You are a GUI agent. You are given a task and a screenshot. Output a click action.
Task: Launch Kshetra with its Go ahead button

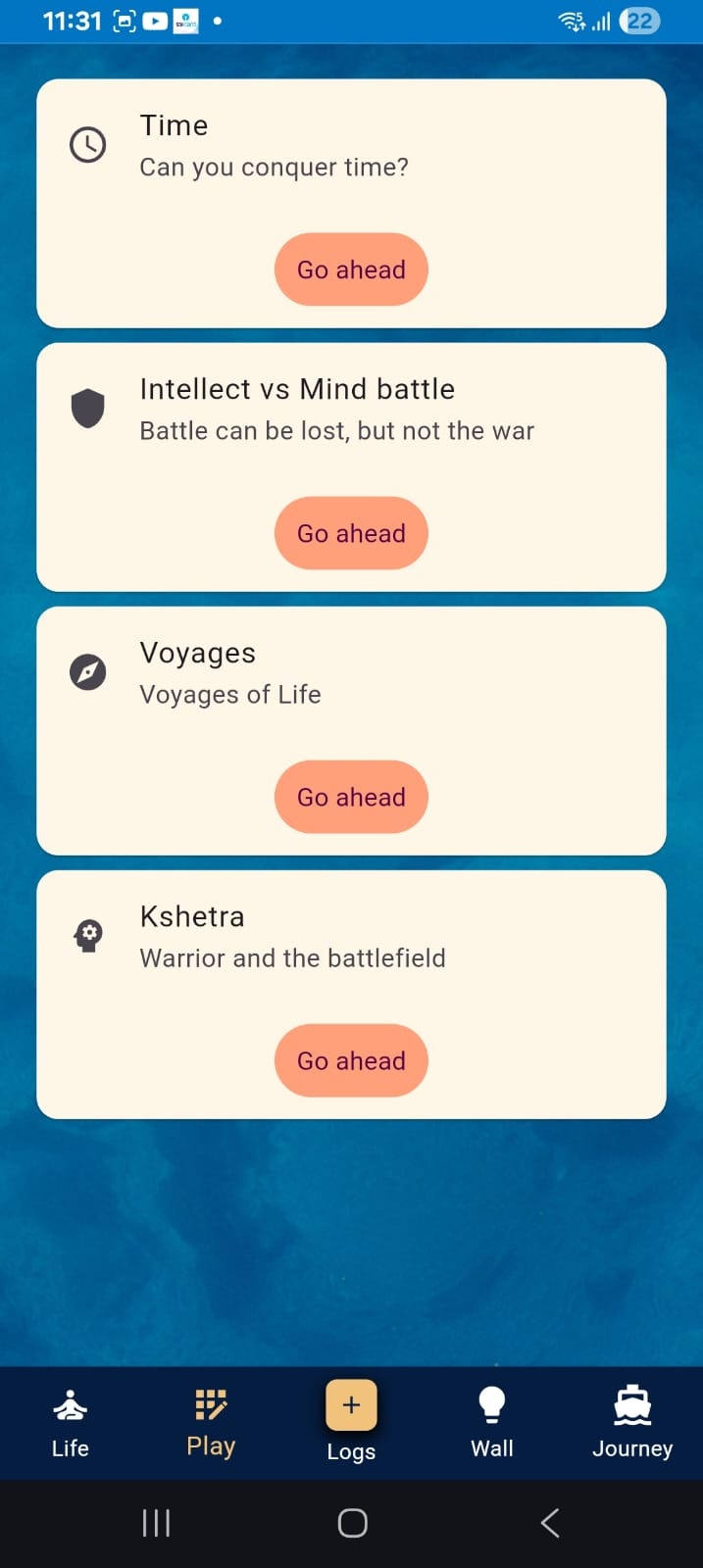click(351, 1060)
